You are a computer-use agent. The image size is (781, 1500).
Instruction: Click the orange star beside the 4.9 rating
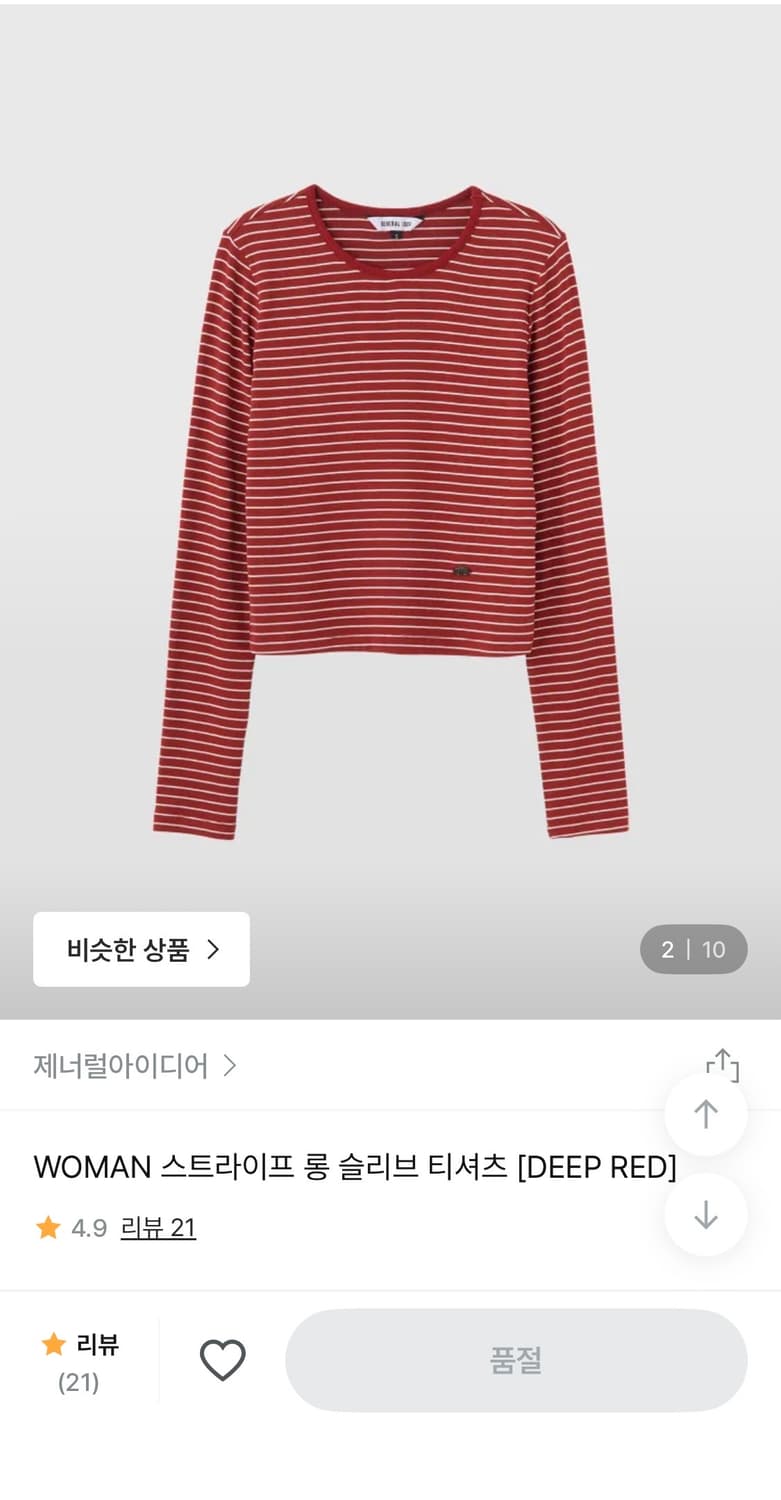(x=47, y=1229)
